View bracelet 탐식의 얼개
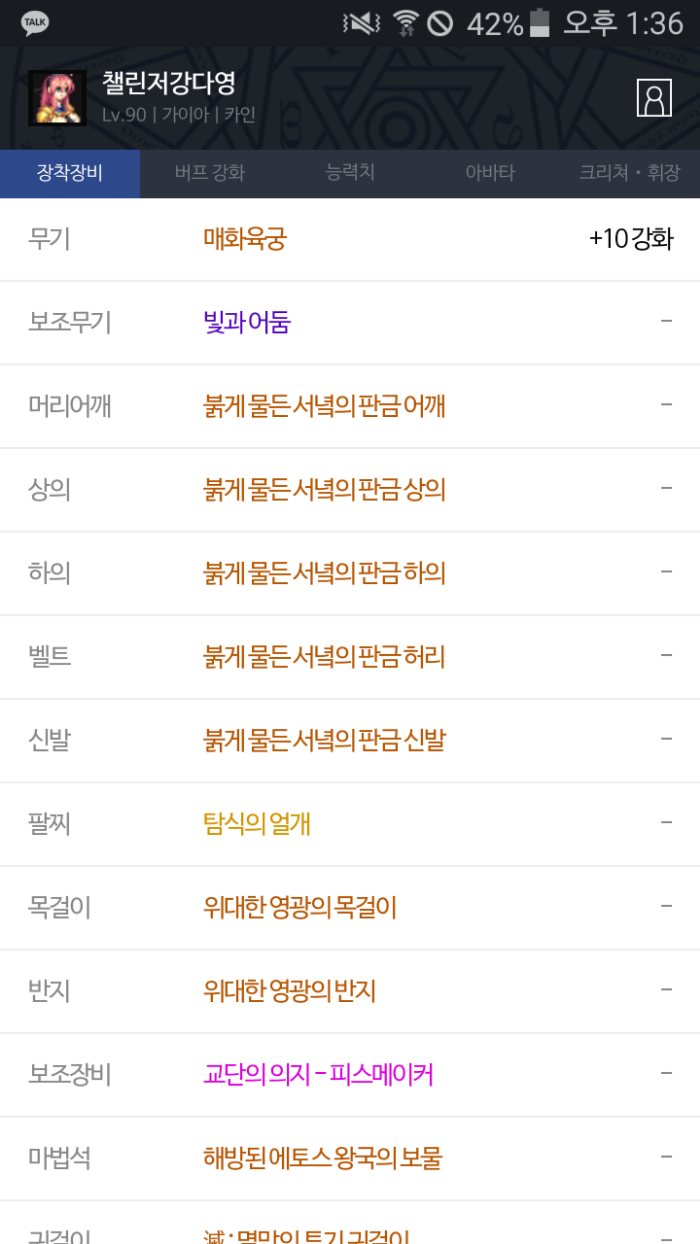Viewport: 700px width, 1244px height. coord(257,824)
